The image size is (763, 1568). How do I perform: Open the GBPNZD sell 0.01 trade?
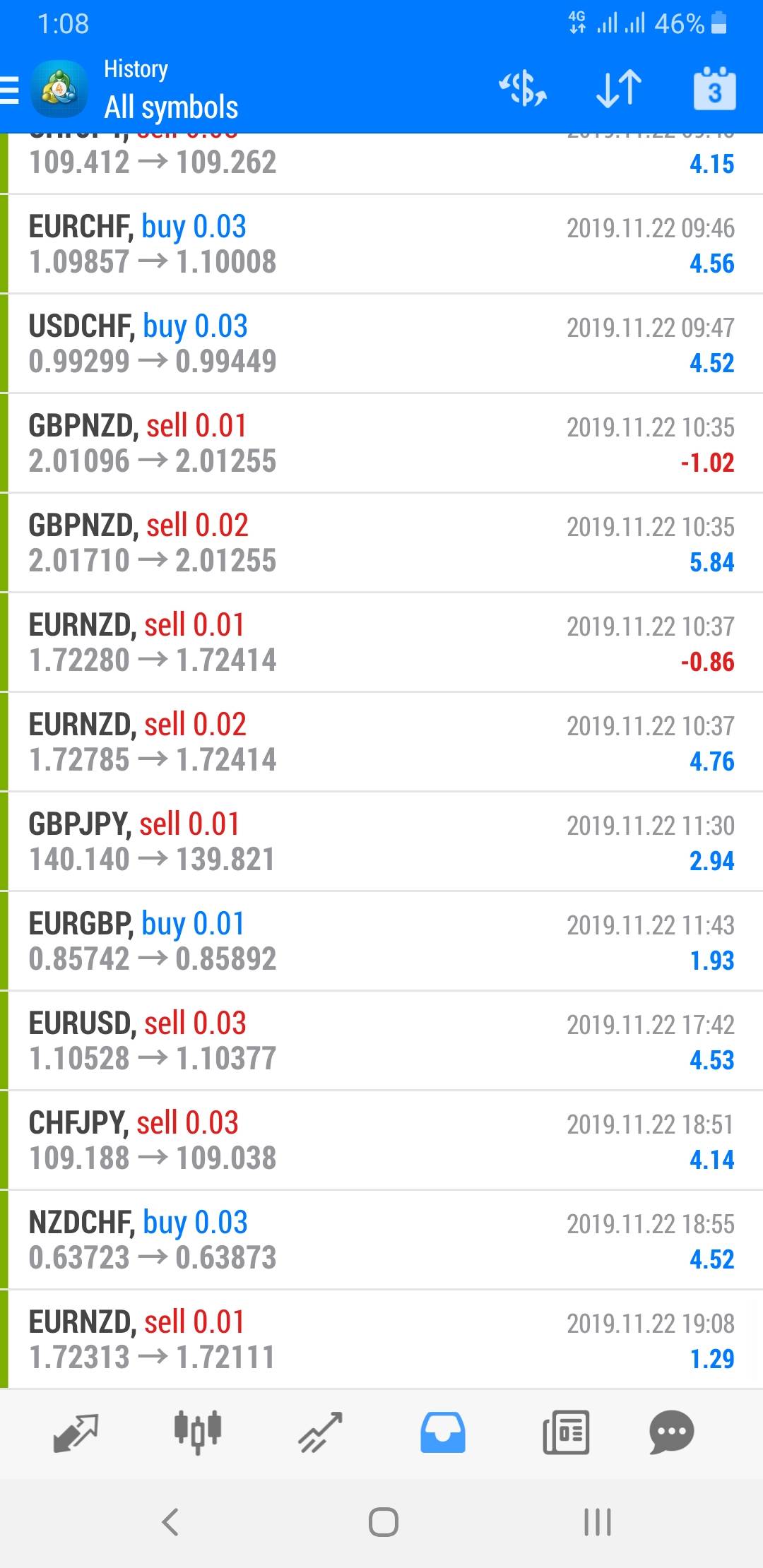[381, 444]
